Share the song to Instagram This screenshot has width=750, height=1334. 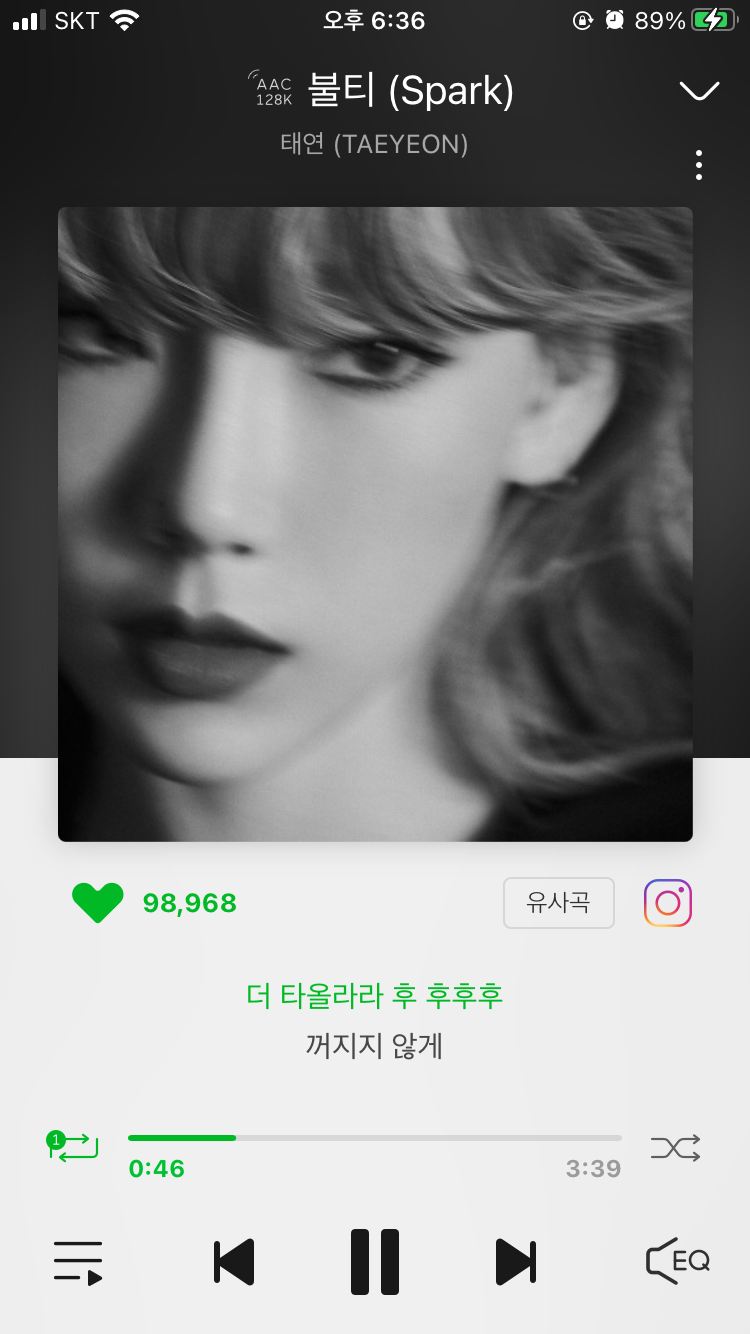[x=668, y=903]
